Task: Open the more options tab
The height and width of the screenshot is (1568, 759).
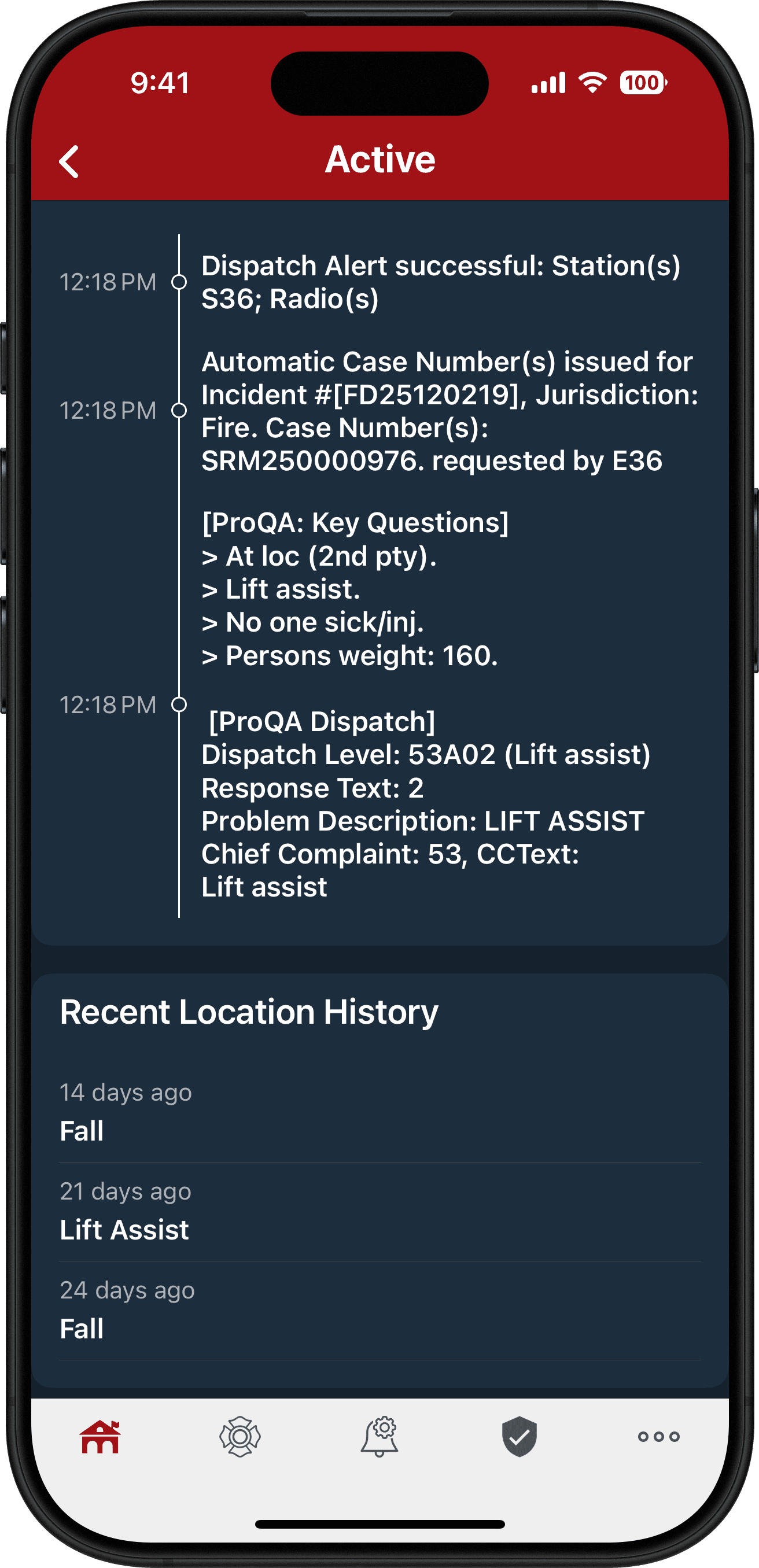Action: (x=658, y=1437)
